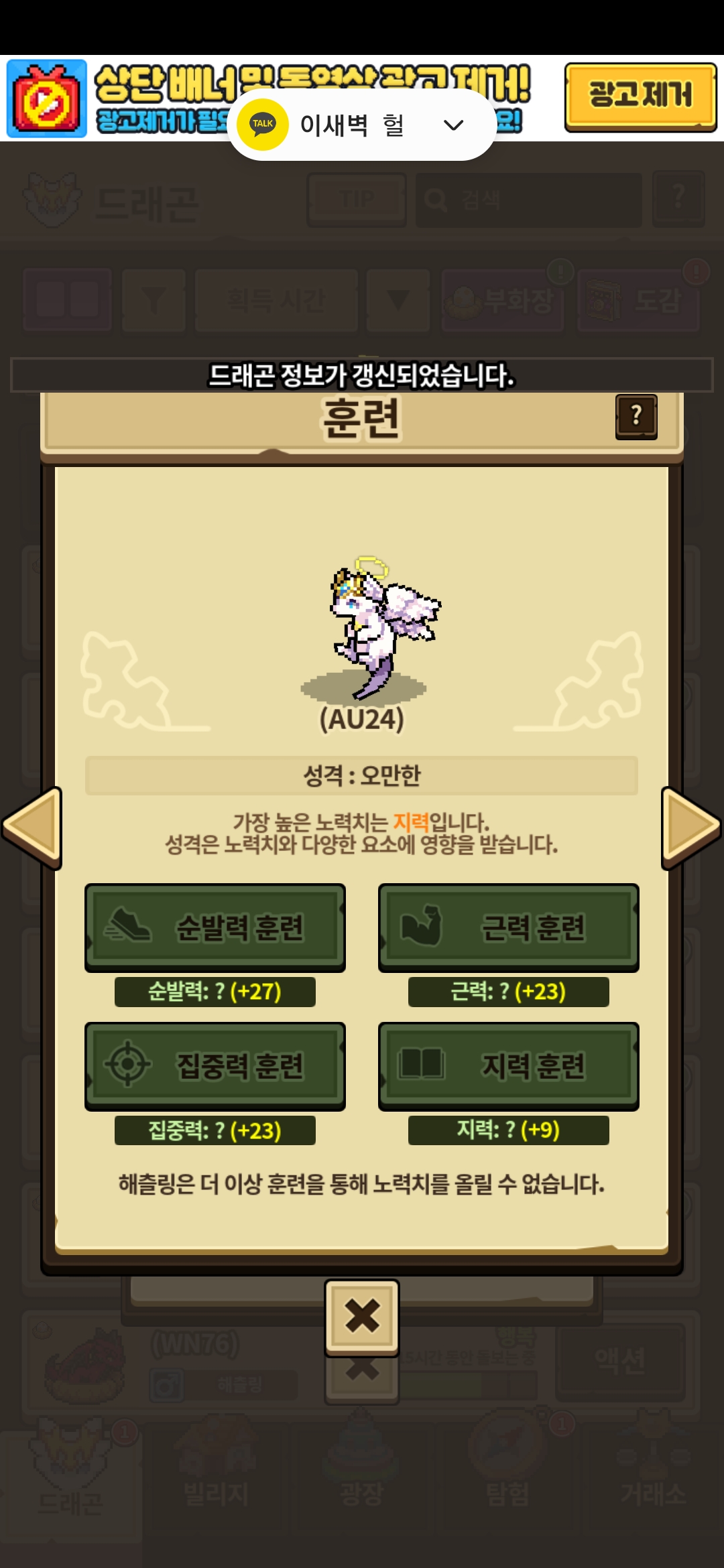The width and height of the screenshot is (724, 1568).
Task: Open the help question mark in 훈련 header
Action: [636, 416]
